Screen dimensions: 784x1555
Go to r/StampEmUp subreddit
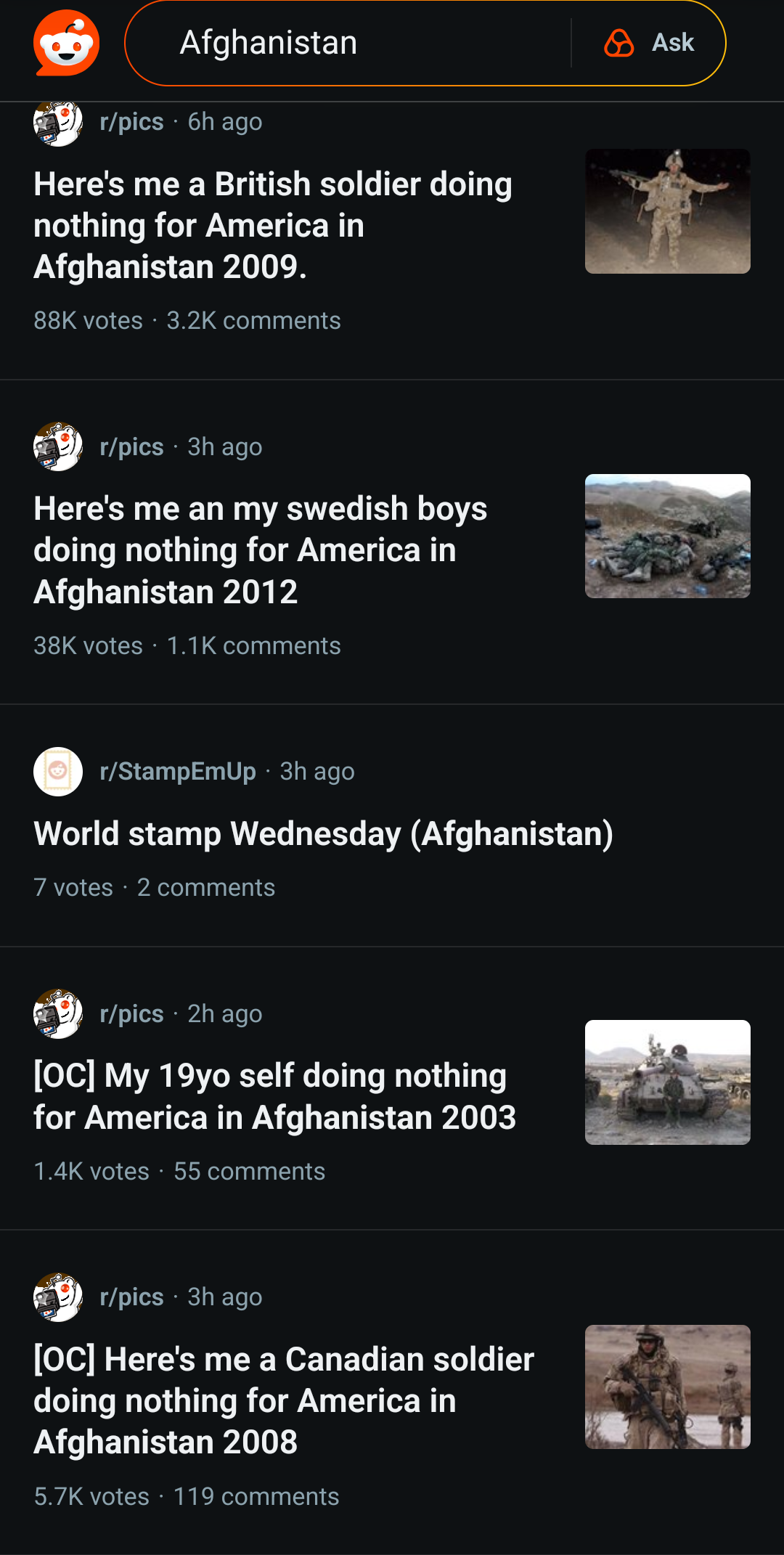pos(178,771)
